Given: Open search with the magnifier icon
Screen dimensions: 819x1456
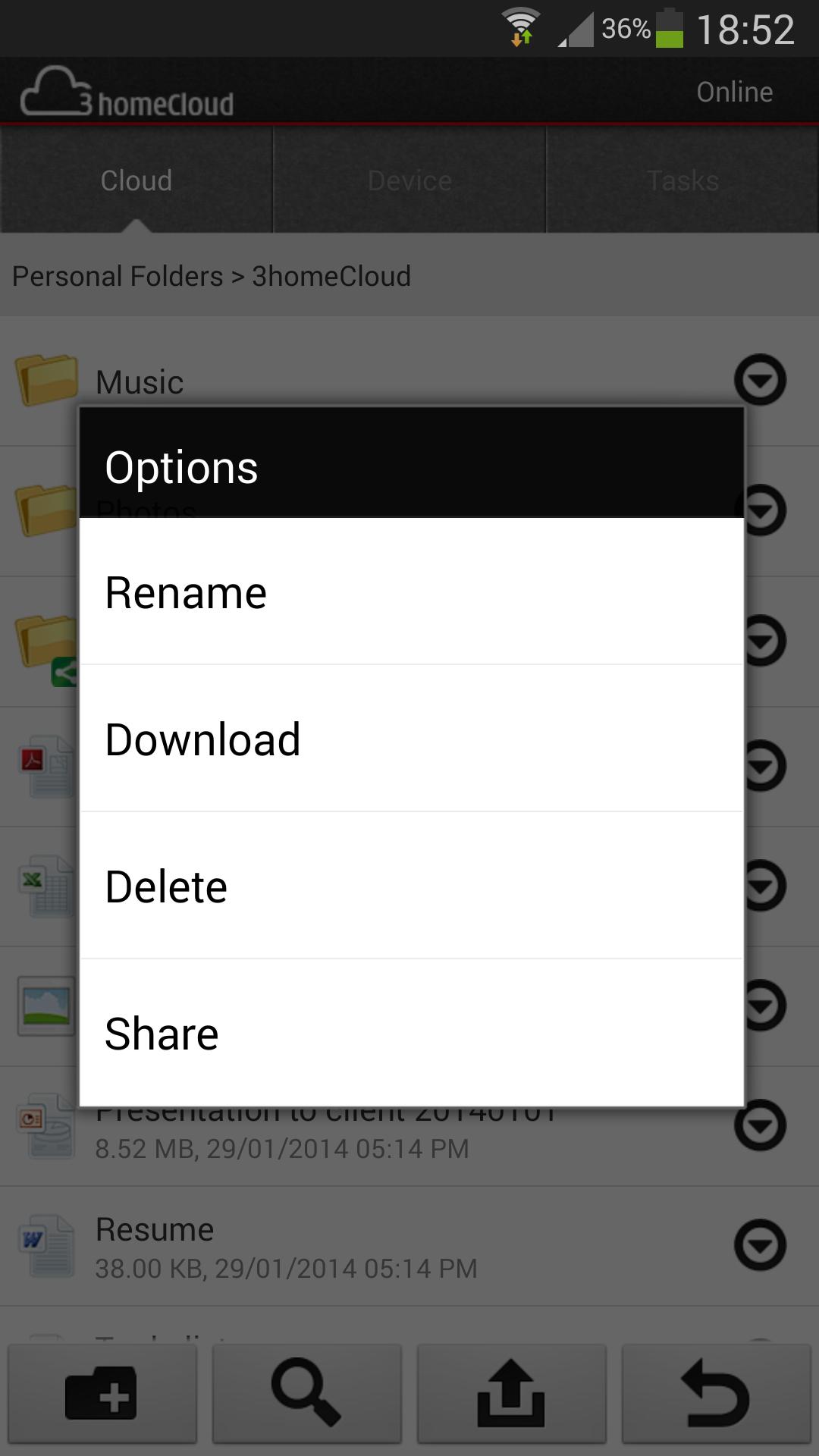Looking at the screenshot, I should pos(306,1393).
